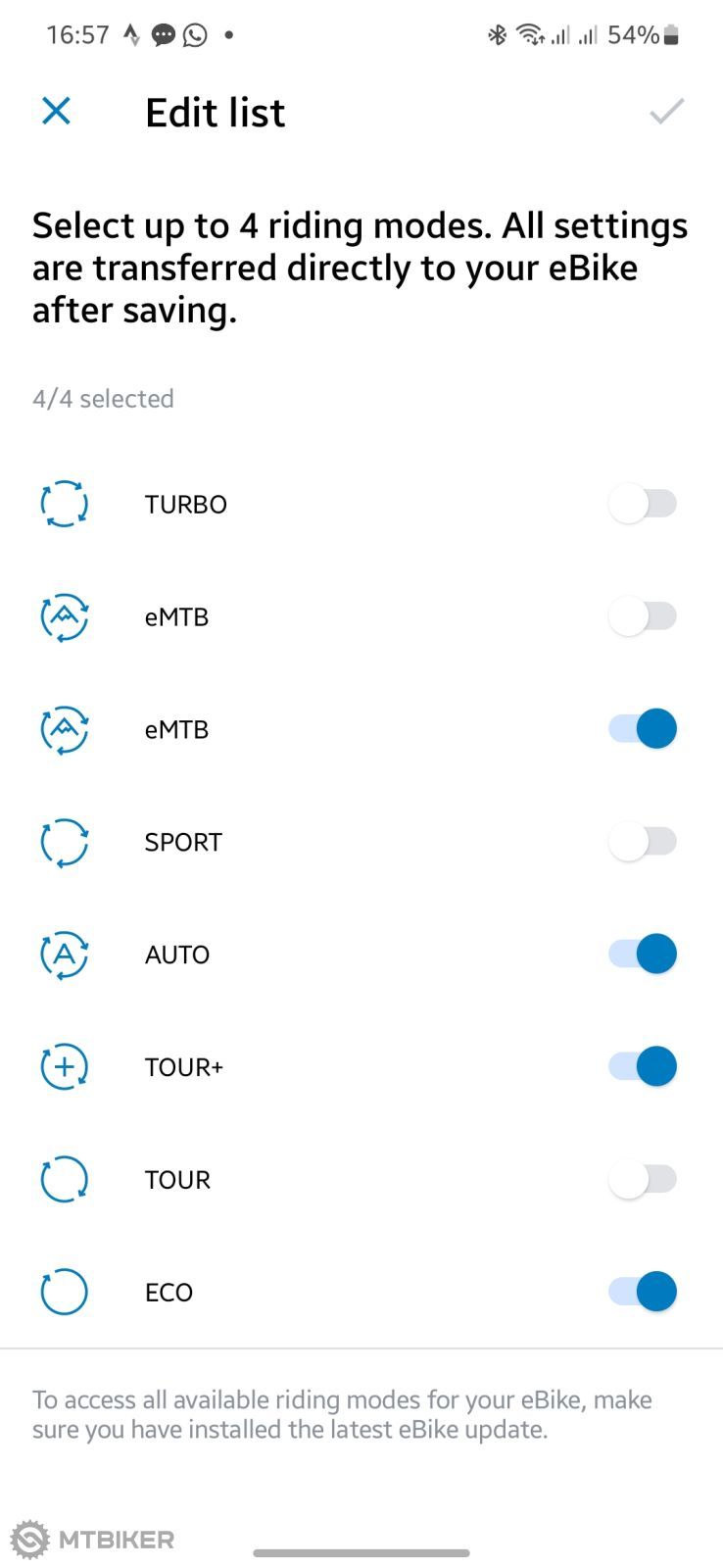Click the second eMTB mode icon
The width and height of the screenshot is (723, 1568).
(64, 729)
